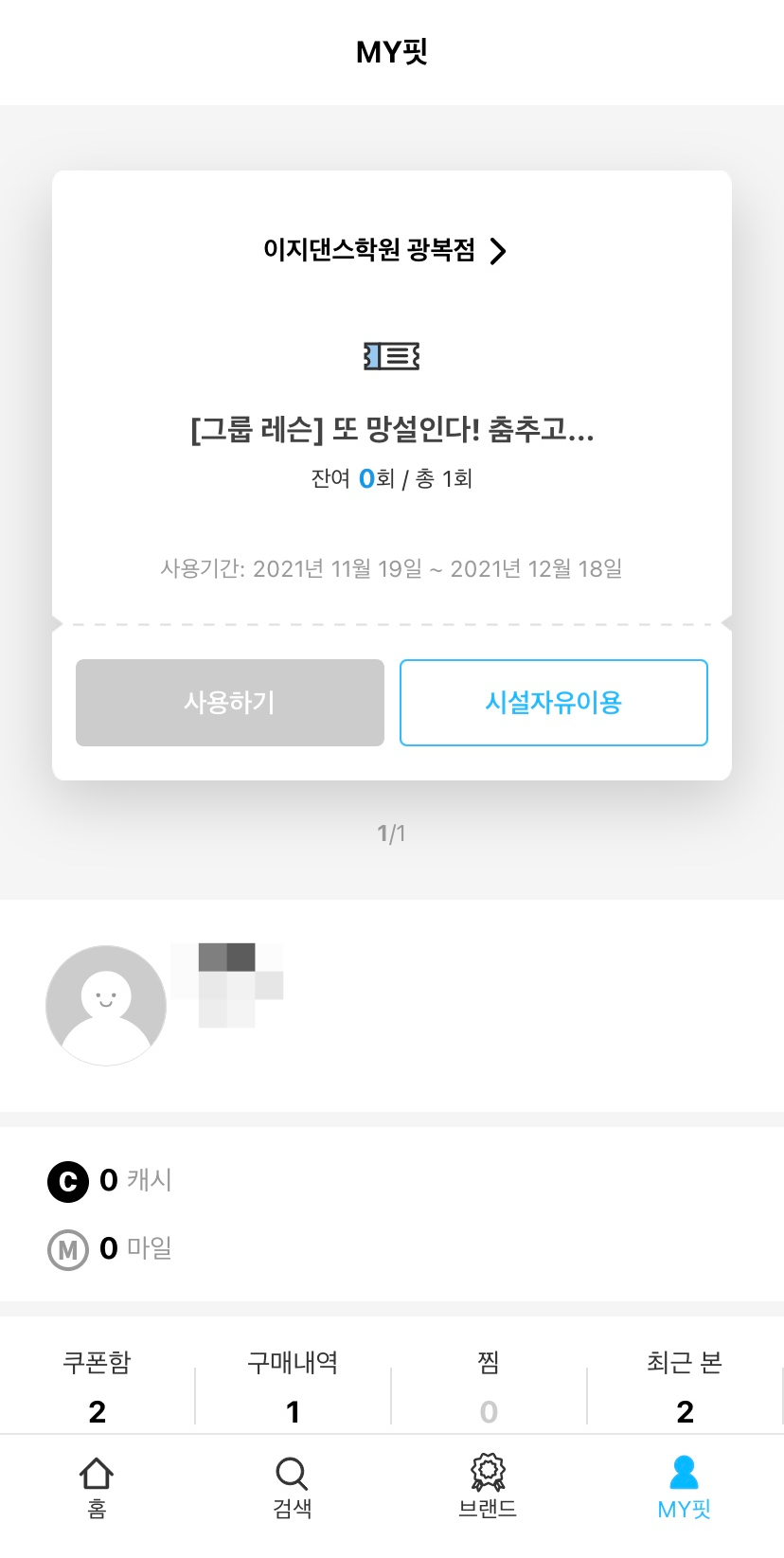Screen dimensions: 784x1558
Task: Open the profile avatar image
Action: (x=105, y=1005)
